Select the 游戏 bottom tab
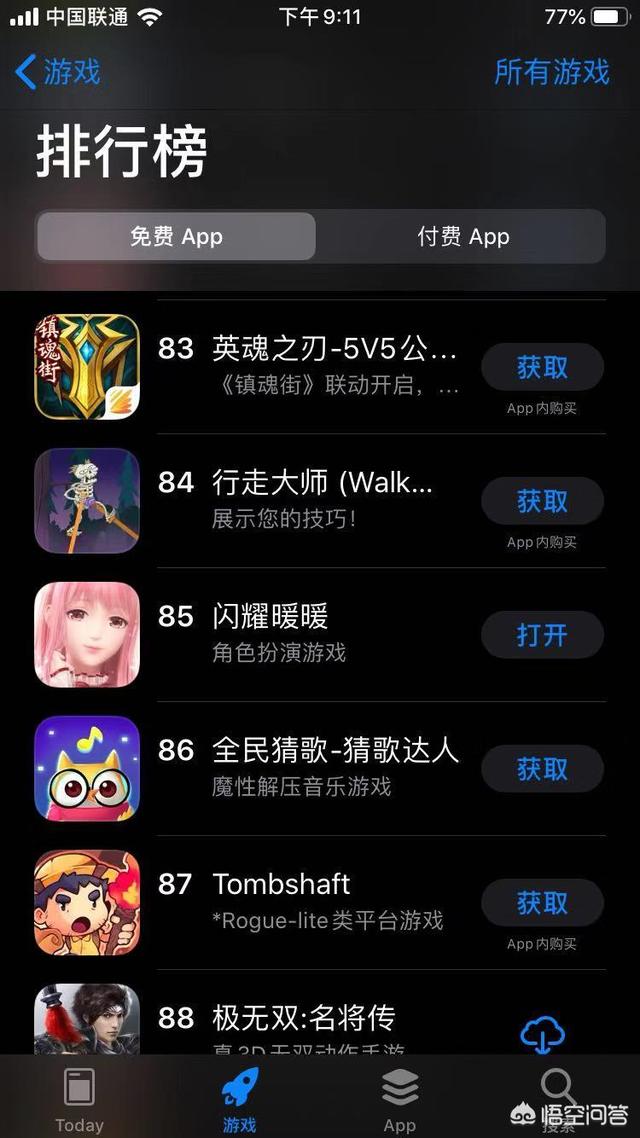The width and height of the screenshot is (640, 1138). point(239,1100)
